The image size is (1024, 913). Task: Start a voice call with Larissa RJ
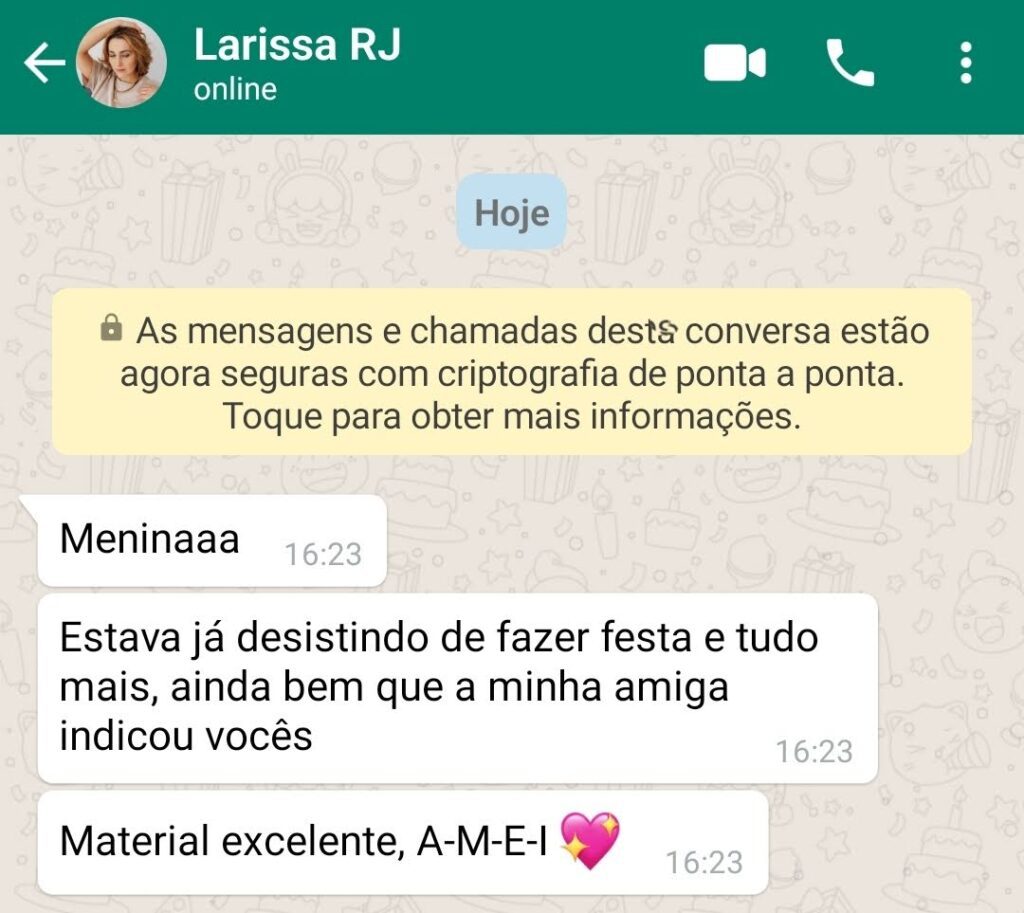tap(849, 64)
